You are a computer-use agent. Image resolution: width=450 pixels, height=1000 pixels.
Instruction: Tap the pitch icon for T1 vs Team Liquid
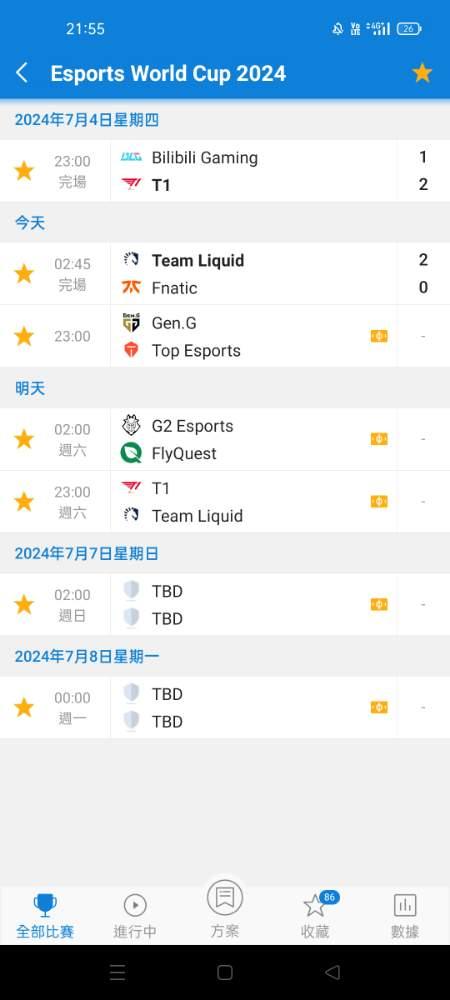click(379, 502)
